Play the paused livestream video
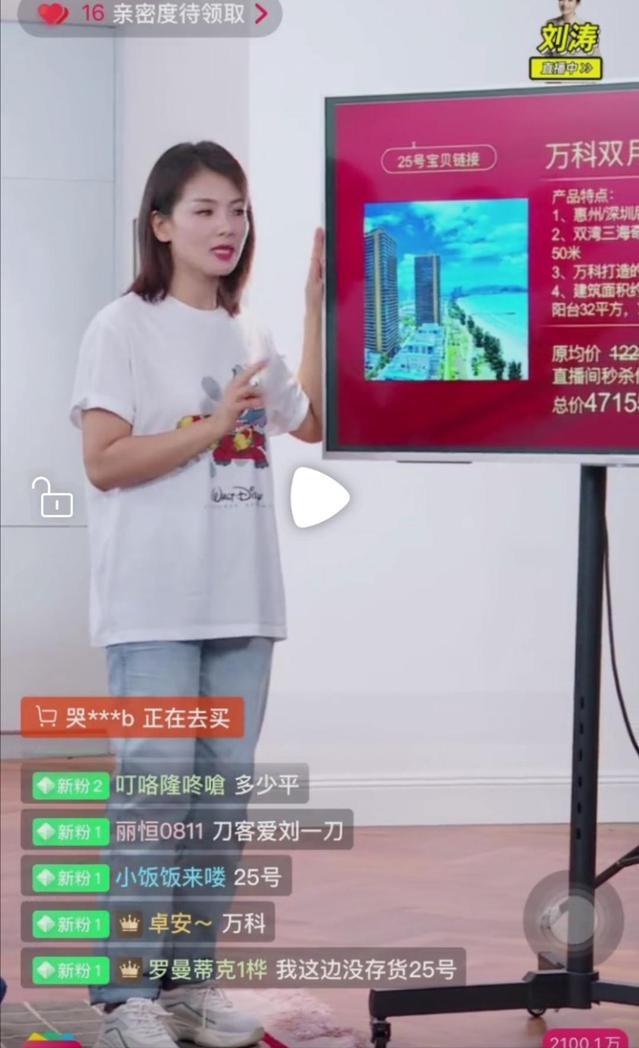 tap(320, 497)
